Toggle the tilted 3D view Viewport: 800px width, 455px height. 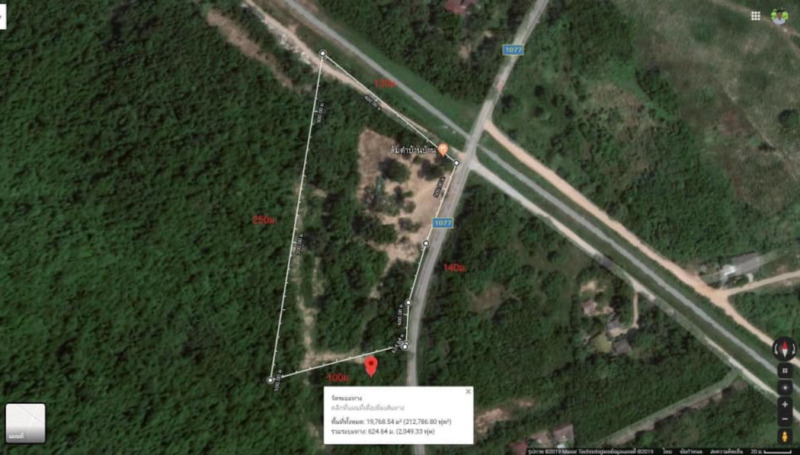point(785,370)
